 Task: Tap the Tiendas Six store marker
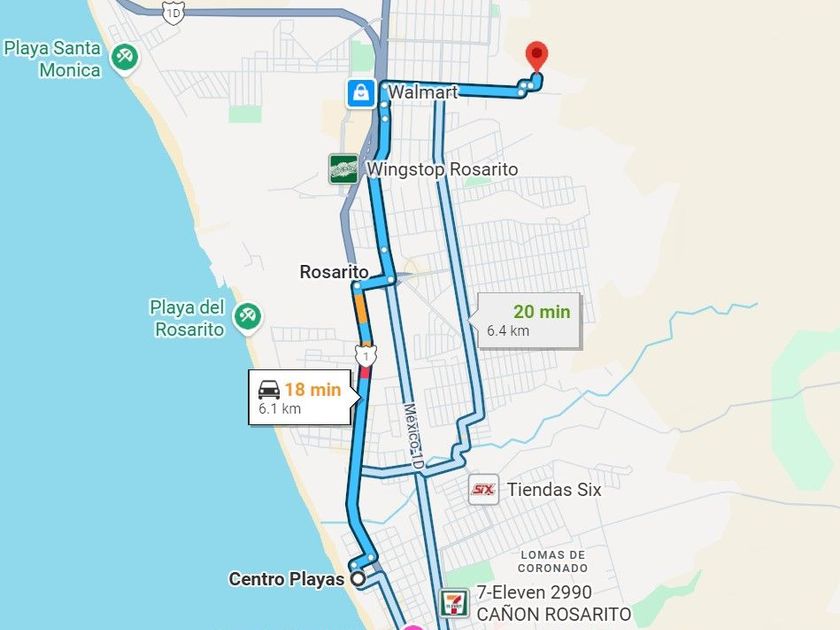(484, 489)
